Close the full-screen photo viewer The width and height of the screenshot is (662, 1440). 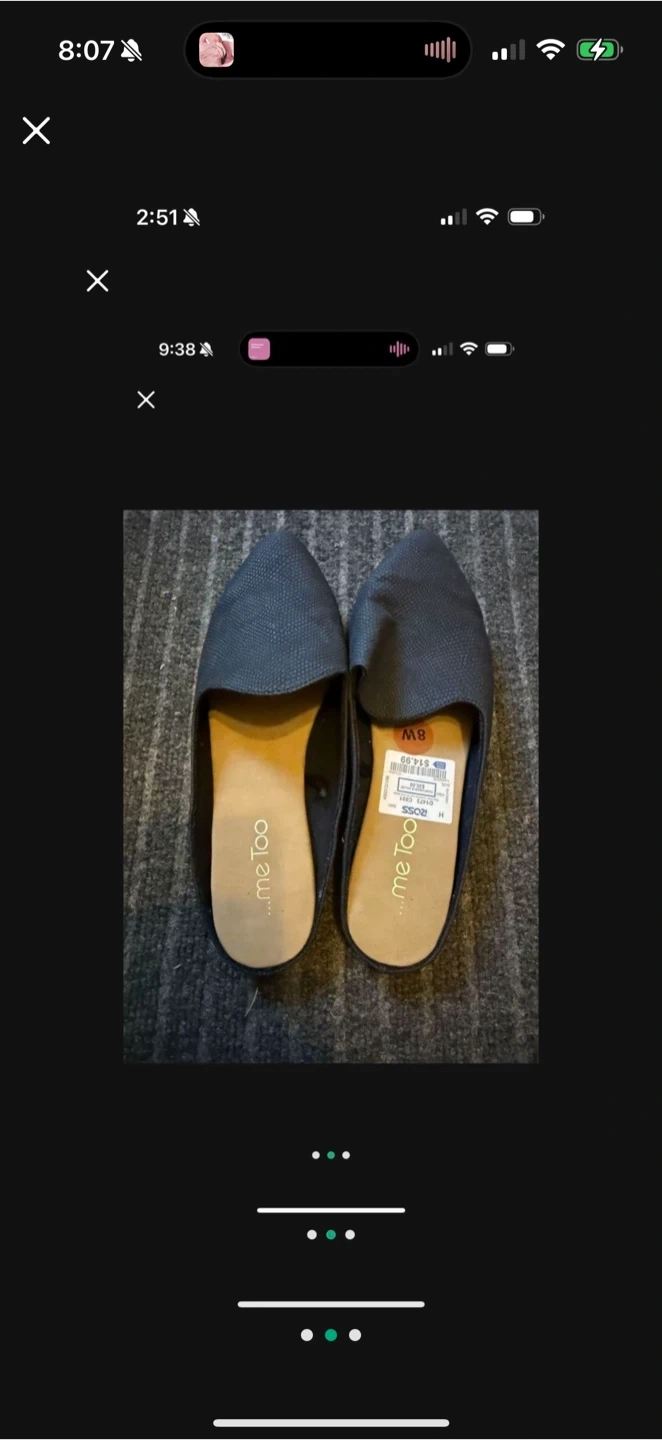tap(37, 131)
